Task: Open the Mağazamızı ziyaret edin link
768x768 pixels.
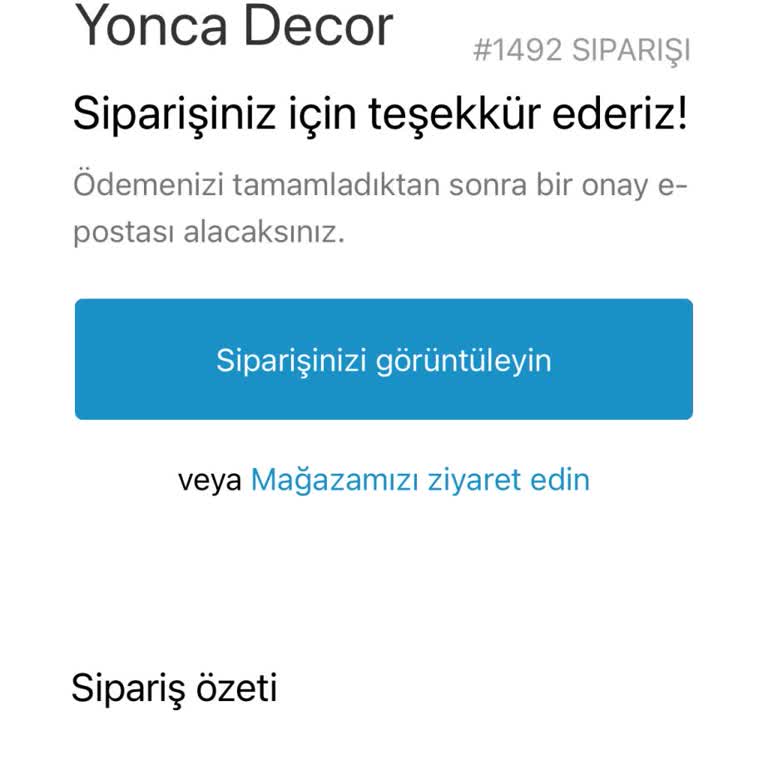Action: [x=420, y=480]
